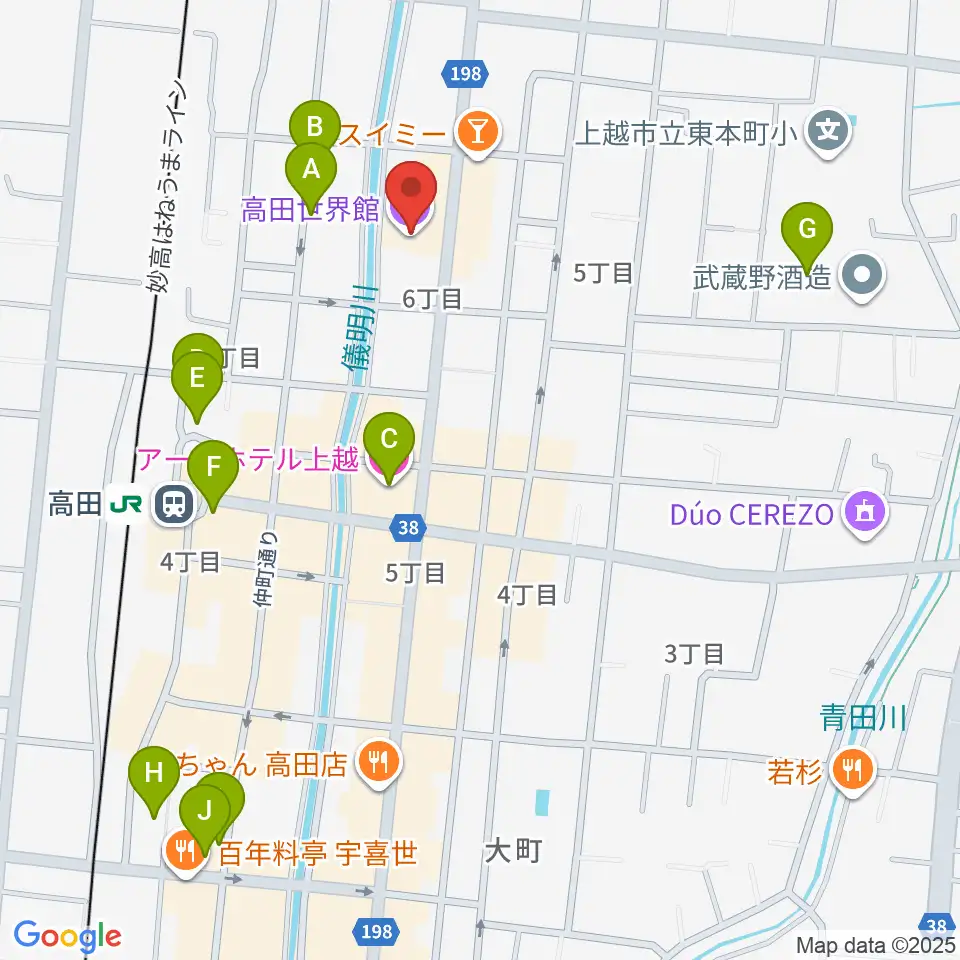
Task: Open the スイミー bar place icon
Action: [478, 132]
